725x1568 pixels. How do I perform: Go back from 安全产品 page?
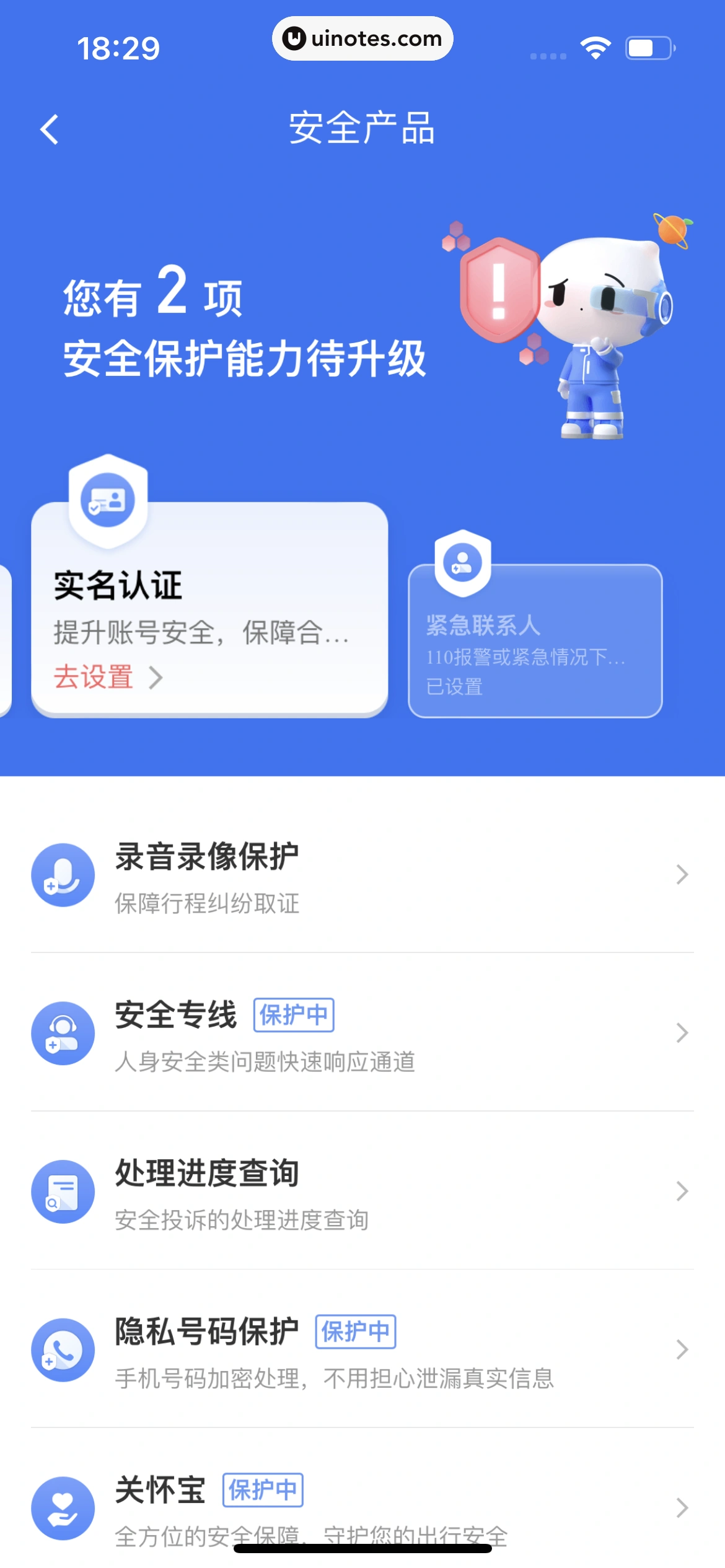coord(50,129)
